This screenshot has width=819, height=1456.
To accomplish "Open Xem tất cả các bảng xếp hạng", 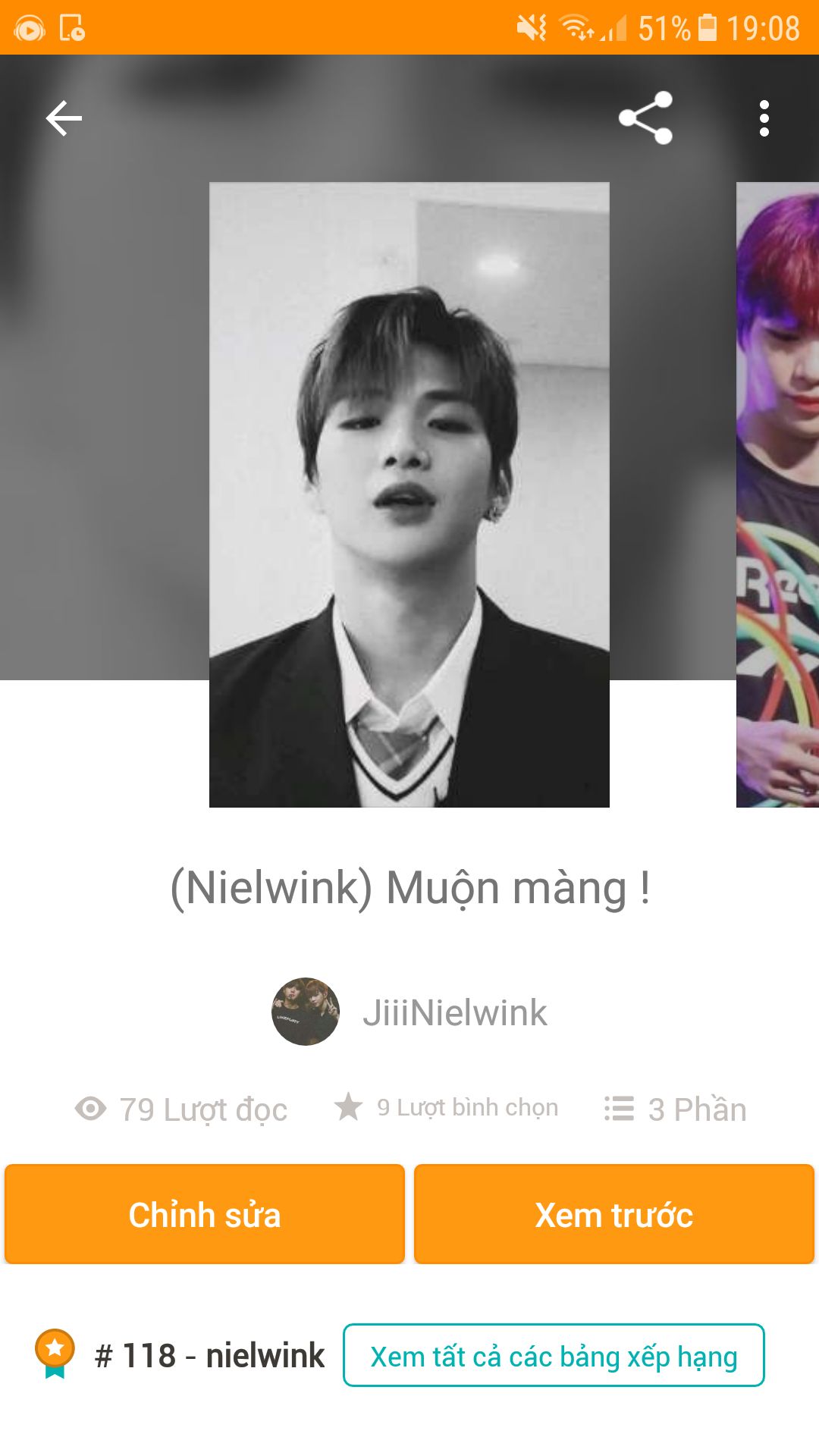I will (553, 1356).
